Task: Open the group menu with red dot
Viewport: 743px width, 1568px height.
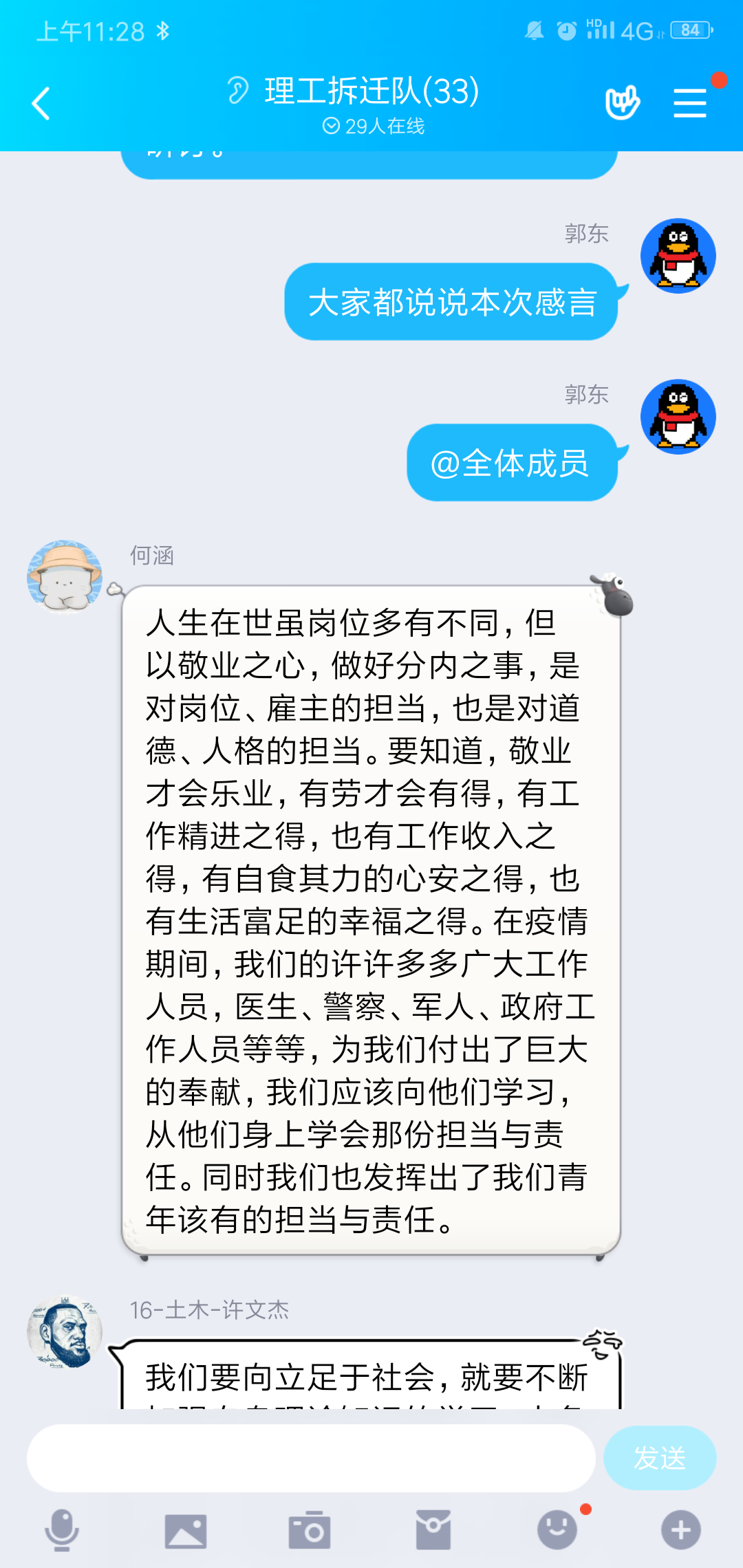Action: pos(690,103)
